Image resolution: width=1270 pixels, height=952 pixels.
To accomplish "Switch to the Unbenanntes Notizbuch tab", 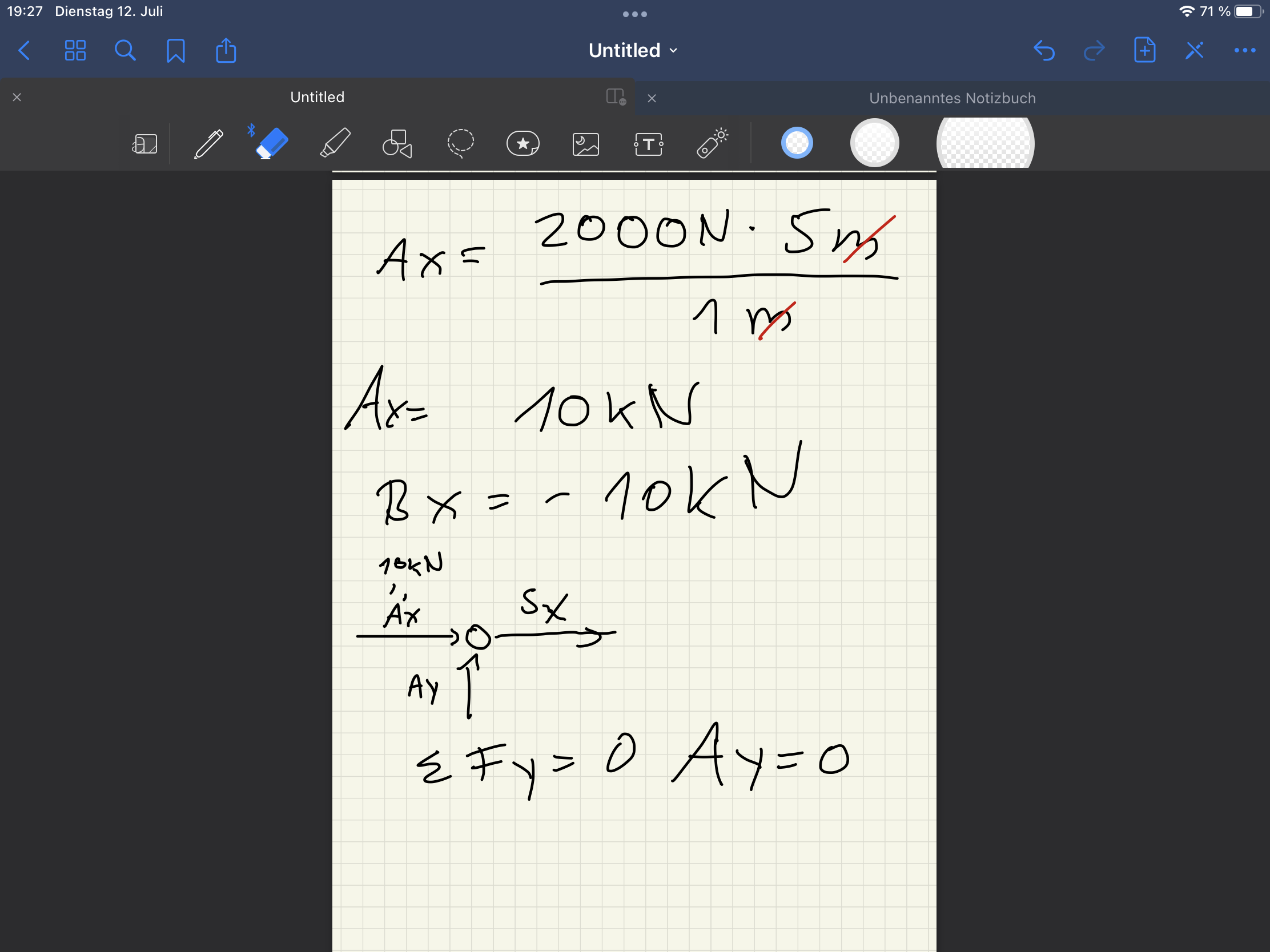I will 952,98.
